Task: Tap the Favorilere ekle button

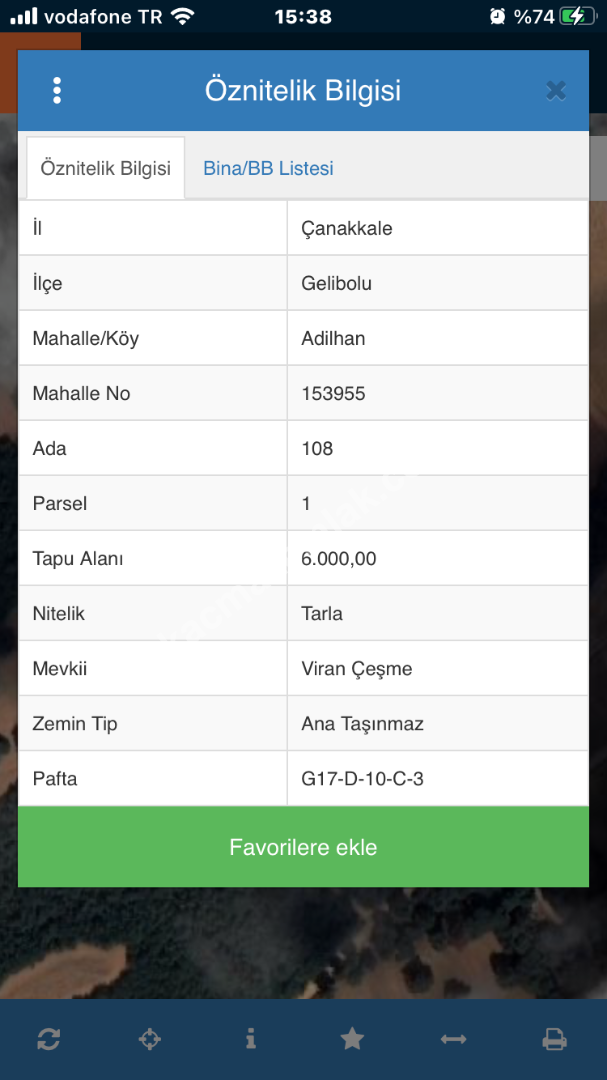Action: (303, 848)
